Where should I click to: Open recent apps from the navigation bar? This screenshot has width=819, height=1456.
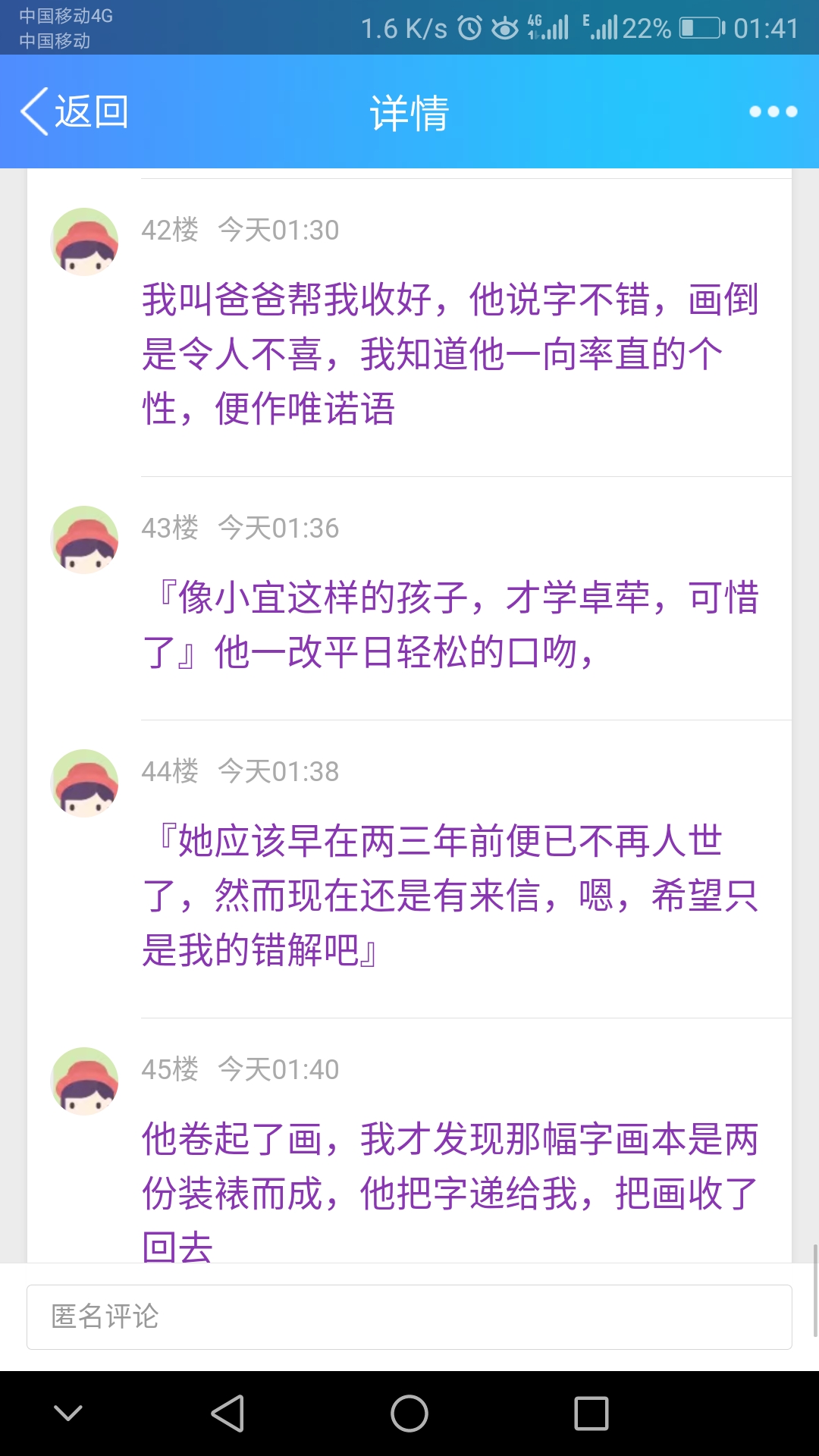click(x=591, y=1414)
